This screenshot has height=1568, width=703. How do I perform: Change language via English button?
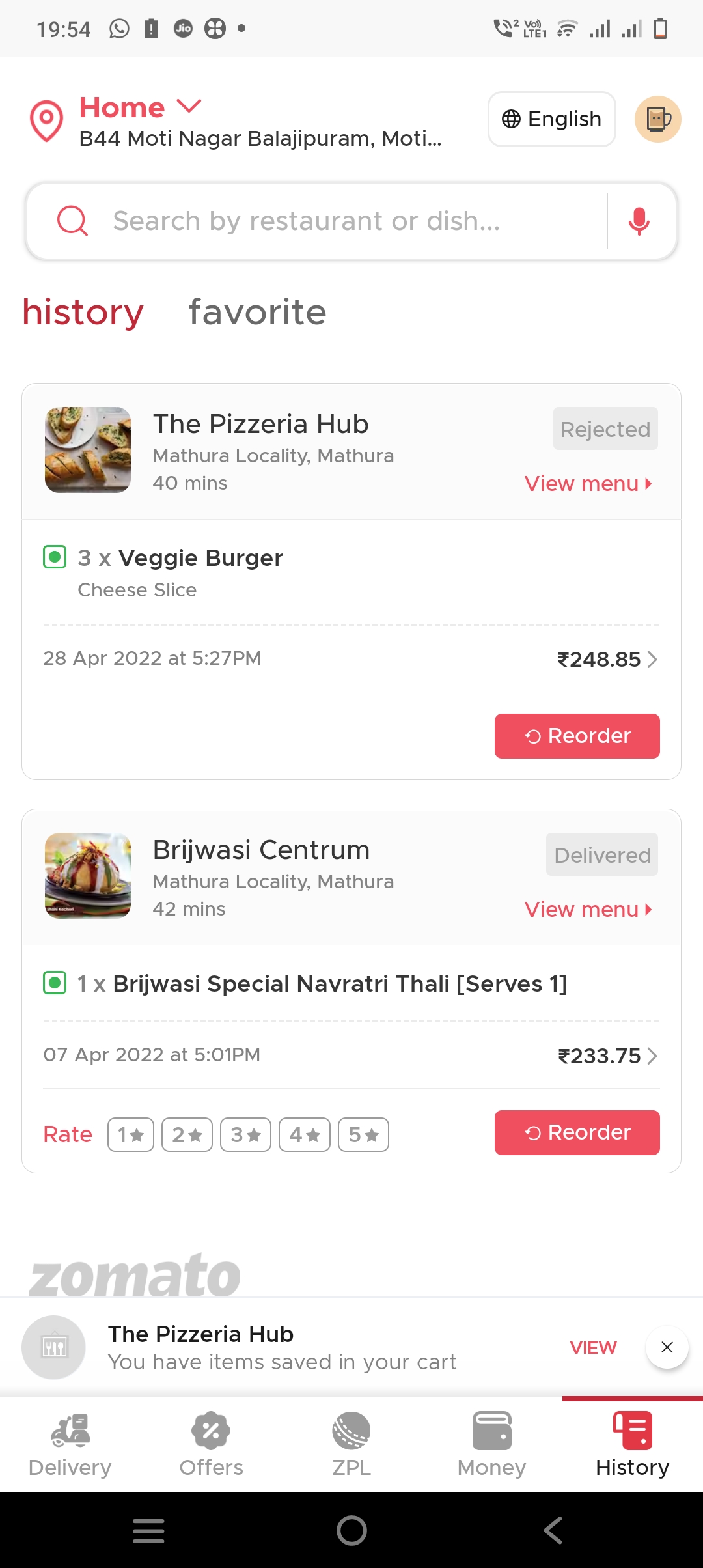click(551, 119)
